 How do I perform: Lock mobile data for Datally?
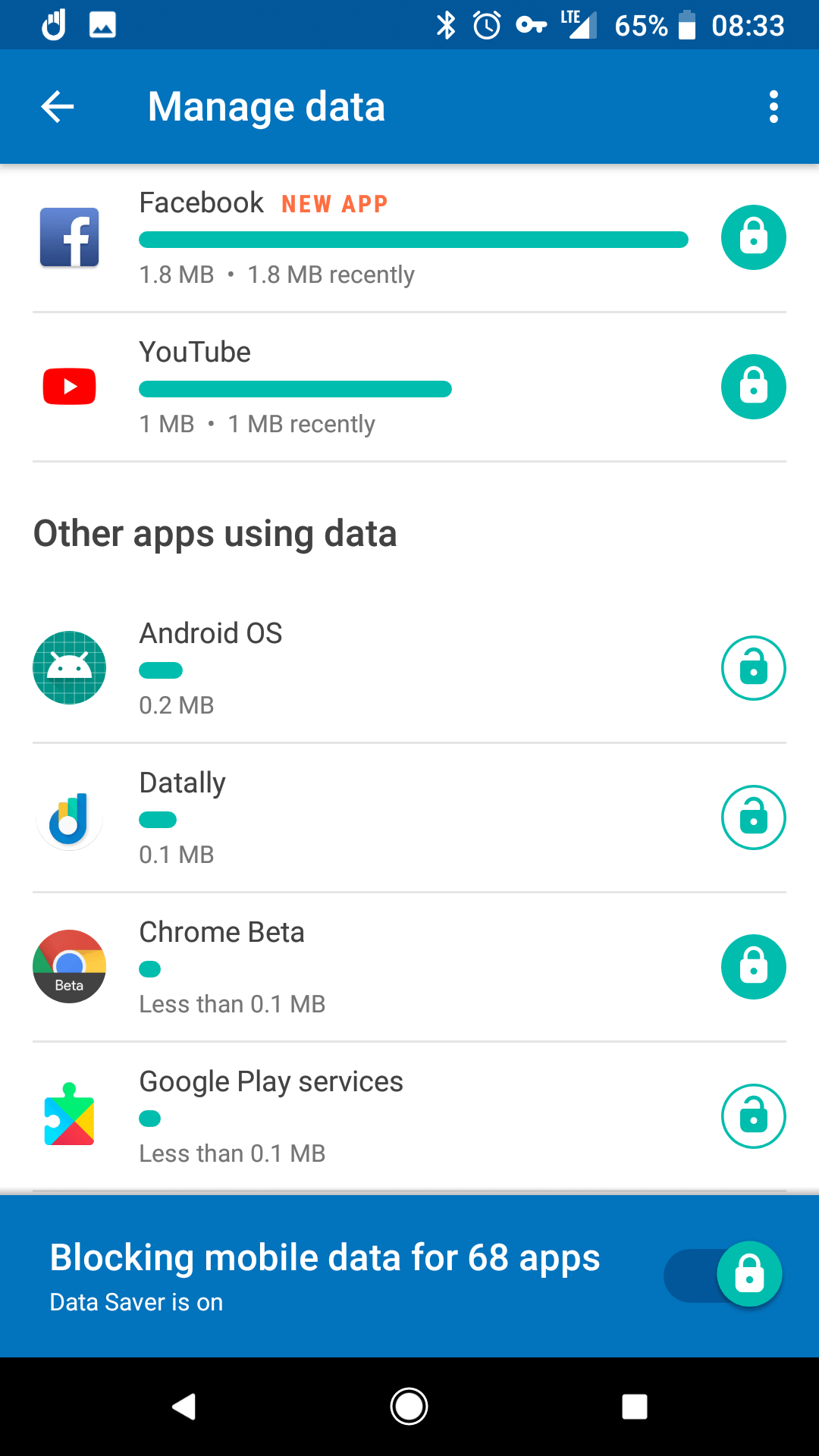[x=753, y=817]
